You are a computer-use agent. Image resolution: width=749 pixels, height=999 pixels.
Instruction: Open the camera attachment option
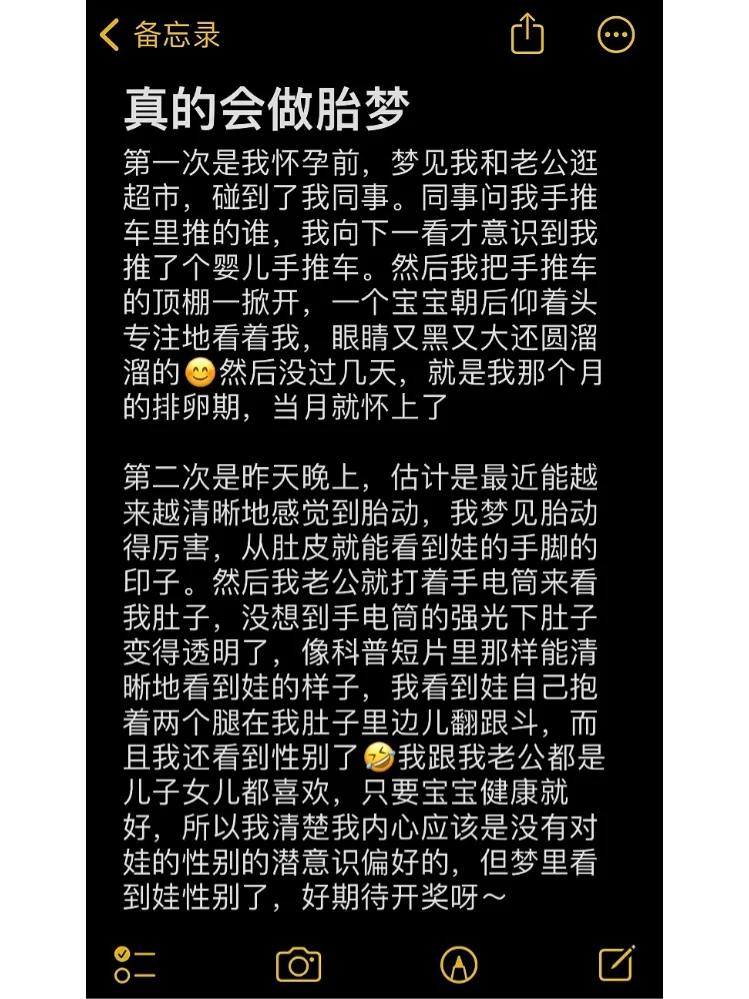pyautogui.click(x=298, y=964)
